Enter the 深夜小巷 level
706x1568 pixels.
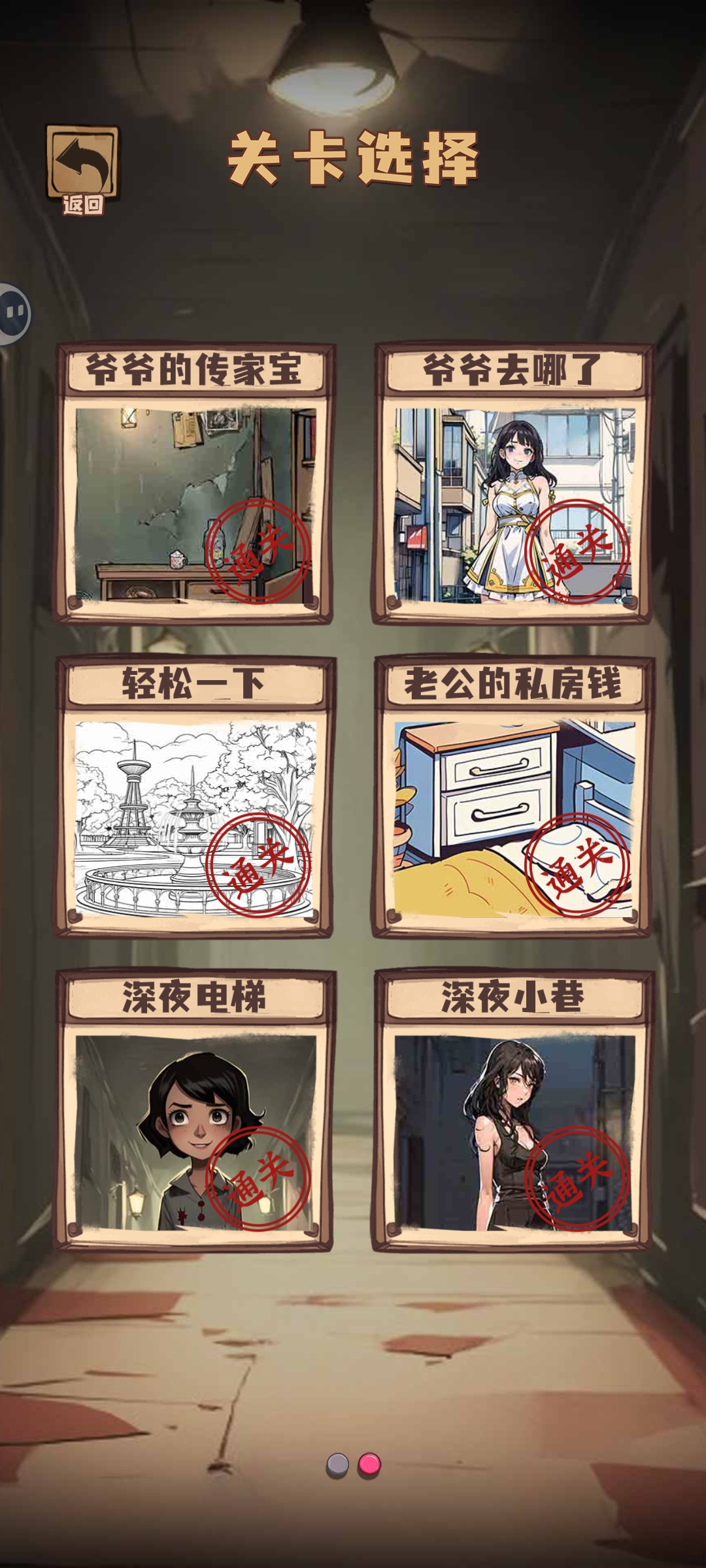click(513, 1111)
